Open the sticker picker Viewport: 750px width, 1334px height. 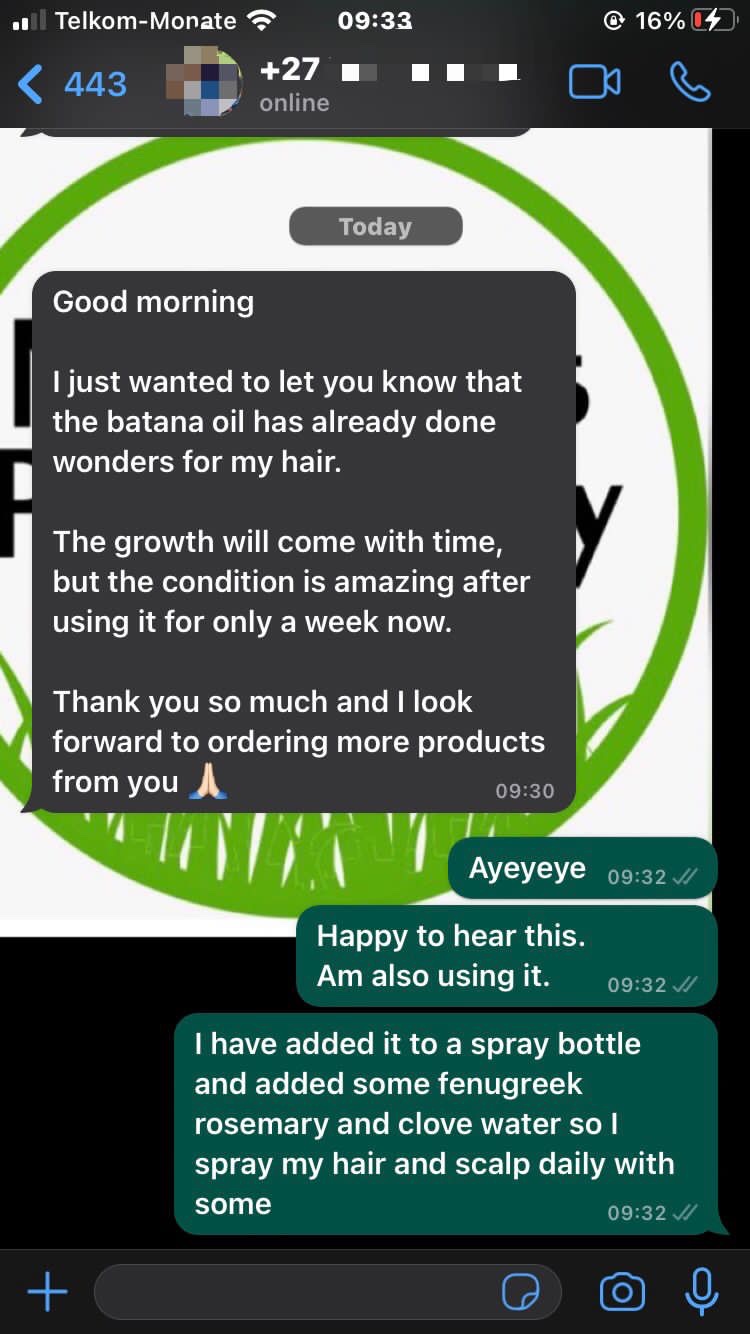pyautogui.click(x=521, y=1292)
